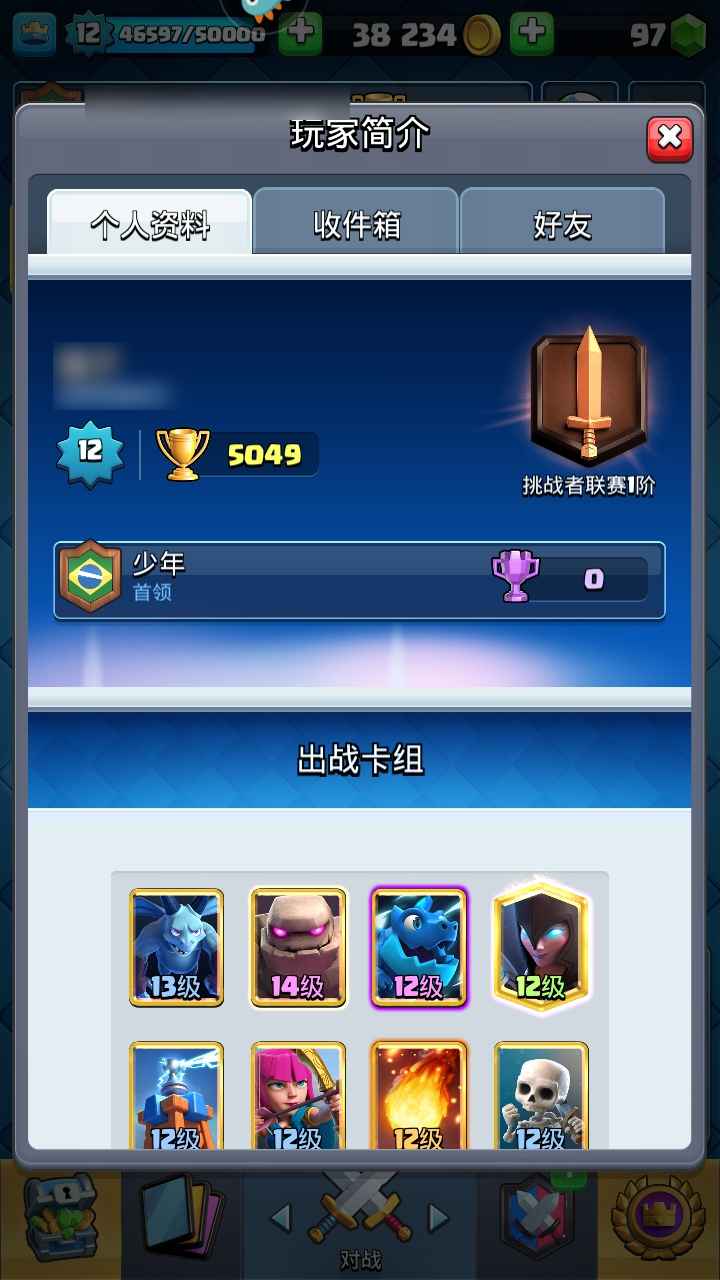
Task: Inspect the Fireball card
Action: pos(419,1097)
